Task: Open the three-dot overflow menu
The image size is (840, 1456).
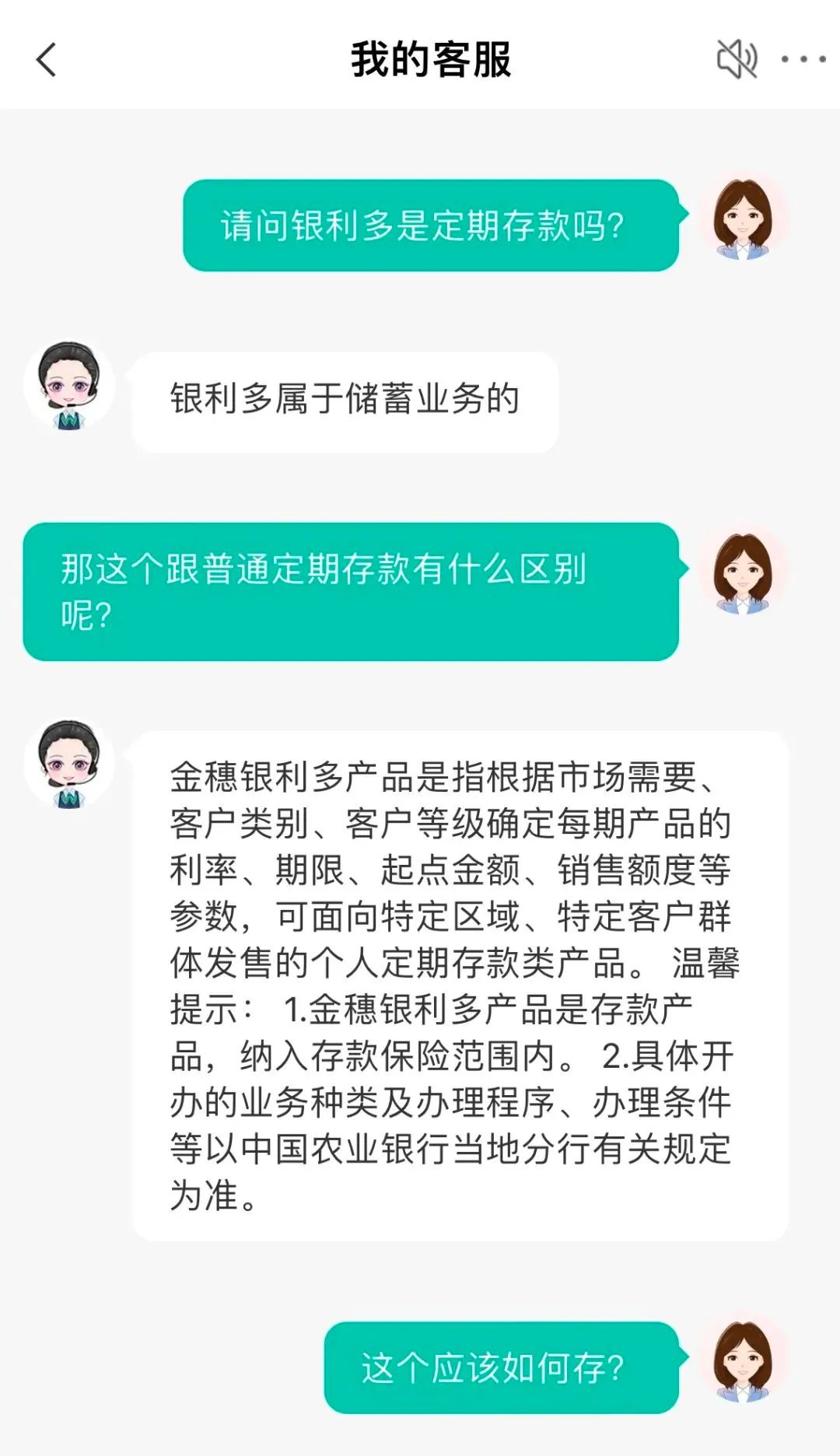Action: (x=803, y=59)
